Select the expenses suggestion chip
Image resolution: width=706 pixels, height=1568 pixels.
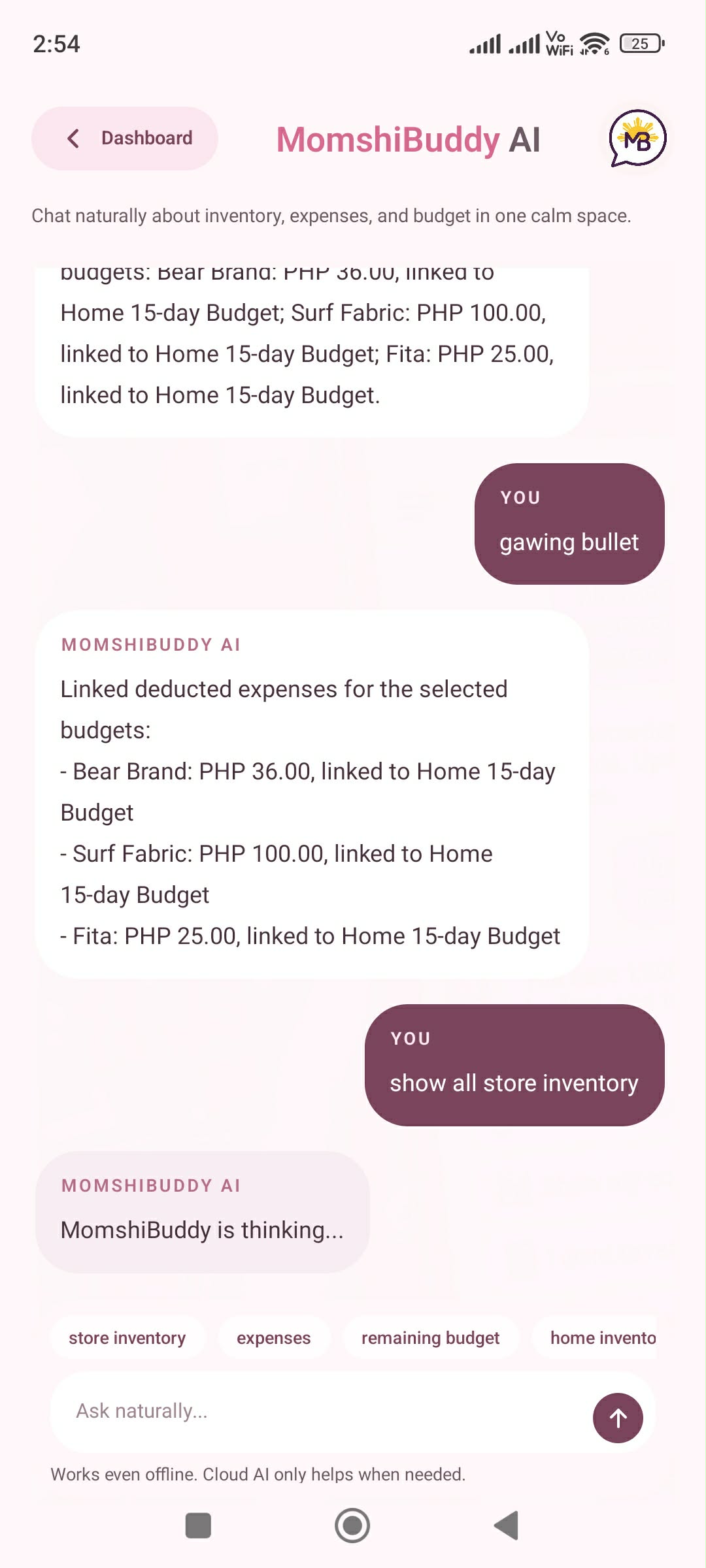pos(273,1337)
